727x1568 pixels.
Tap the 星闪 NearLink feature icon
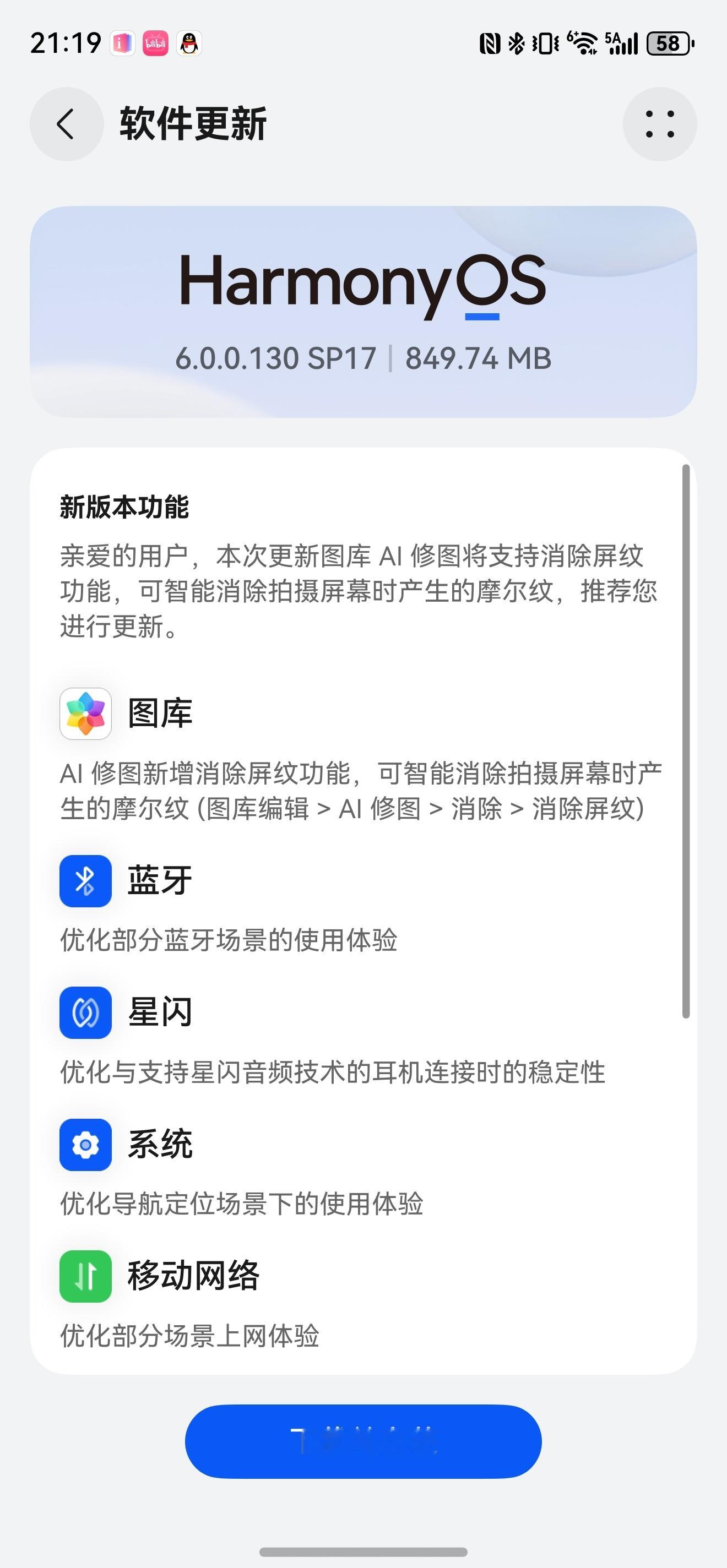(85, 1012)
